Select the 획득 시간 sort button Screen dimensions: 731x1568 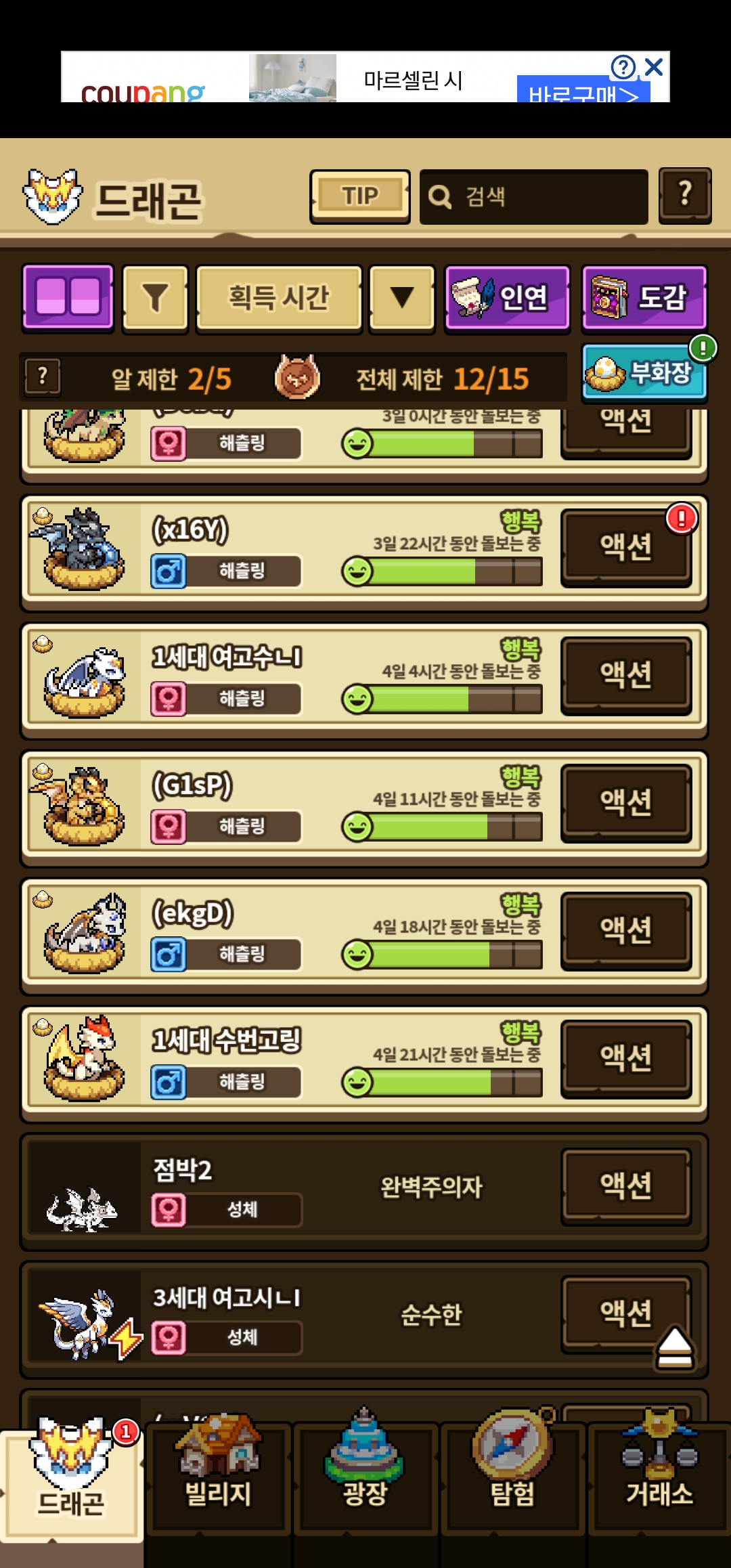[x=279, y=298]
